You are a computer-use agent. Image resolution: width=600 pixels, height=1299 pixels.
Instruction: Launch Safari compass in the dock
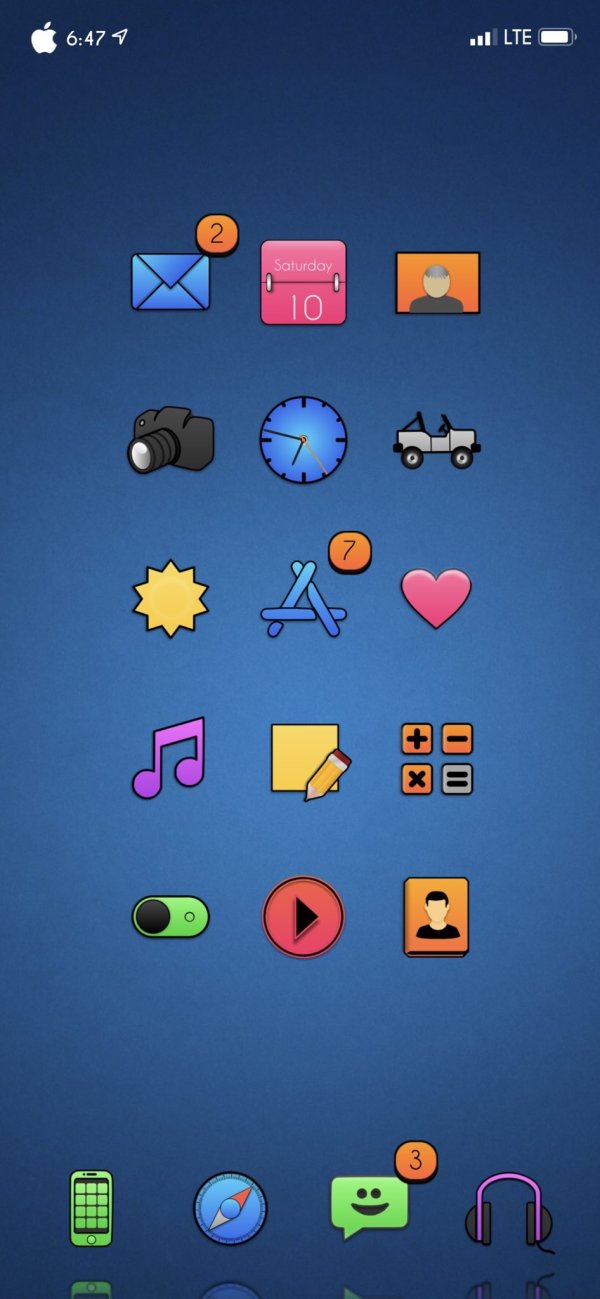231,1208
